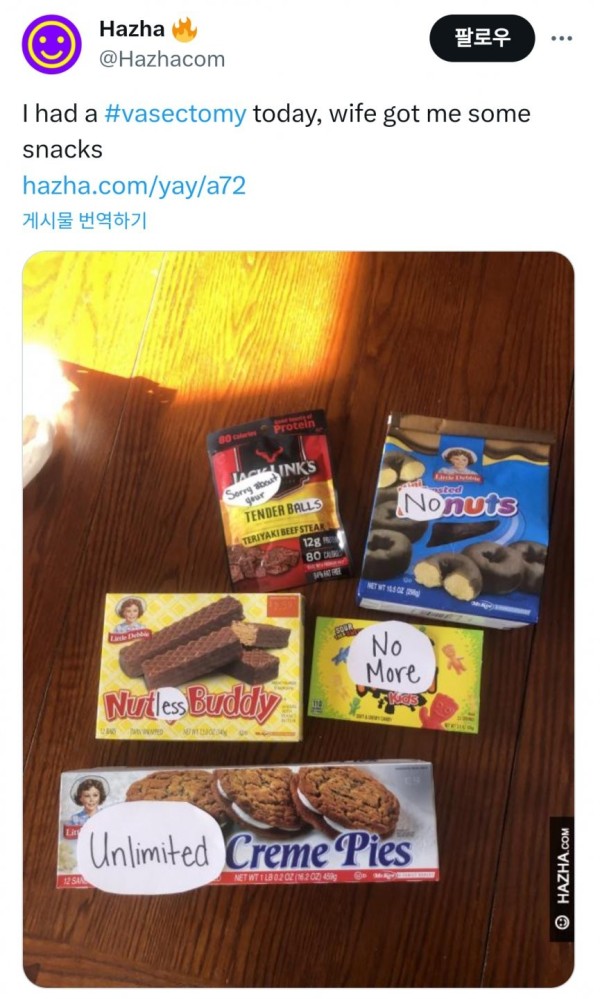Open the attached snack photo
The width and height of the screenshot is (600, 999).
point(298,618)
